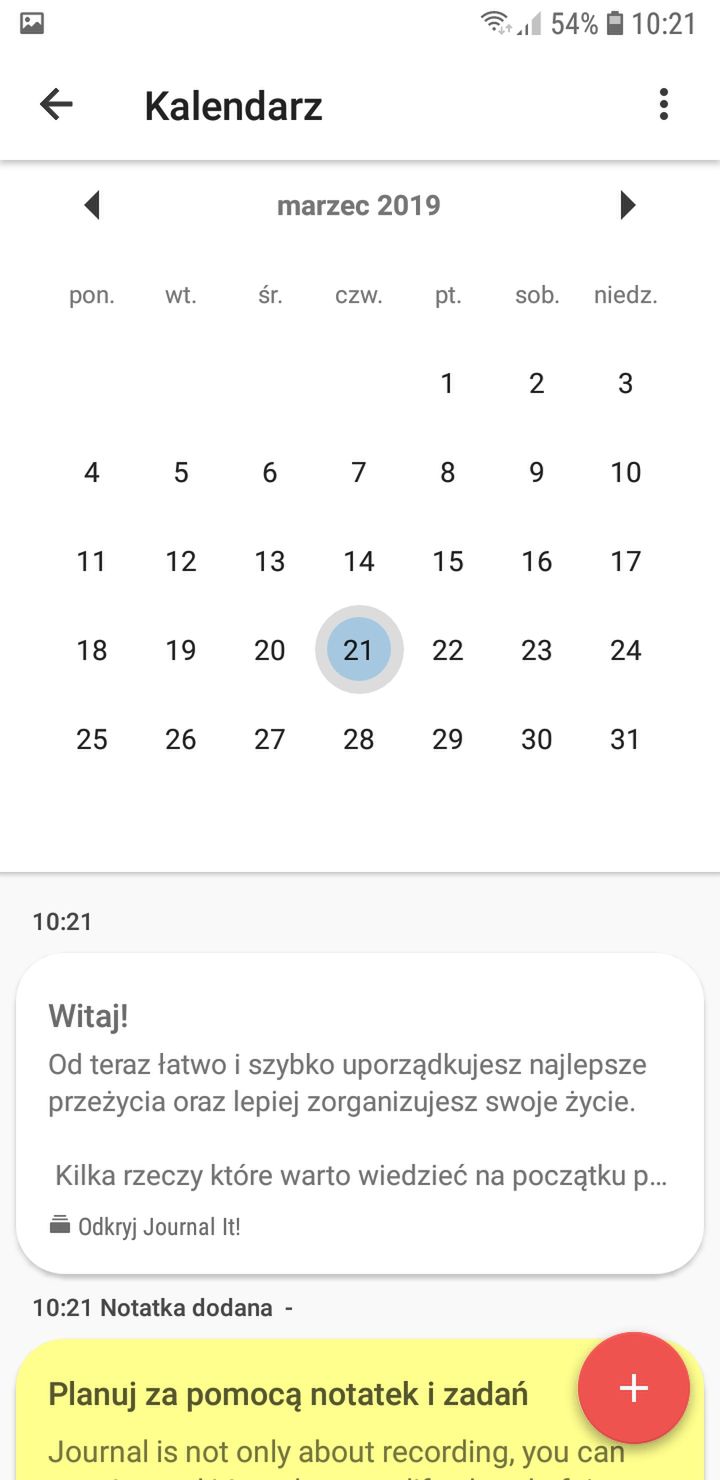Go to the previous month
This screenshot has height=1480, width=720.
tap(92, 205)
